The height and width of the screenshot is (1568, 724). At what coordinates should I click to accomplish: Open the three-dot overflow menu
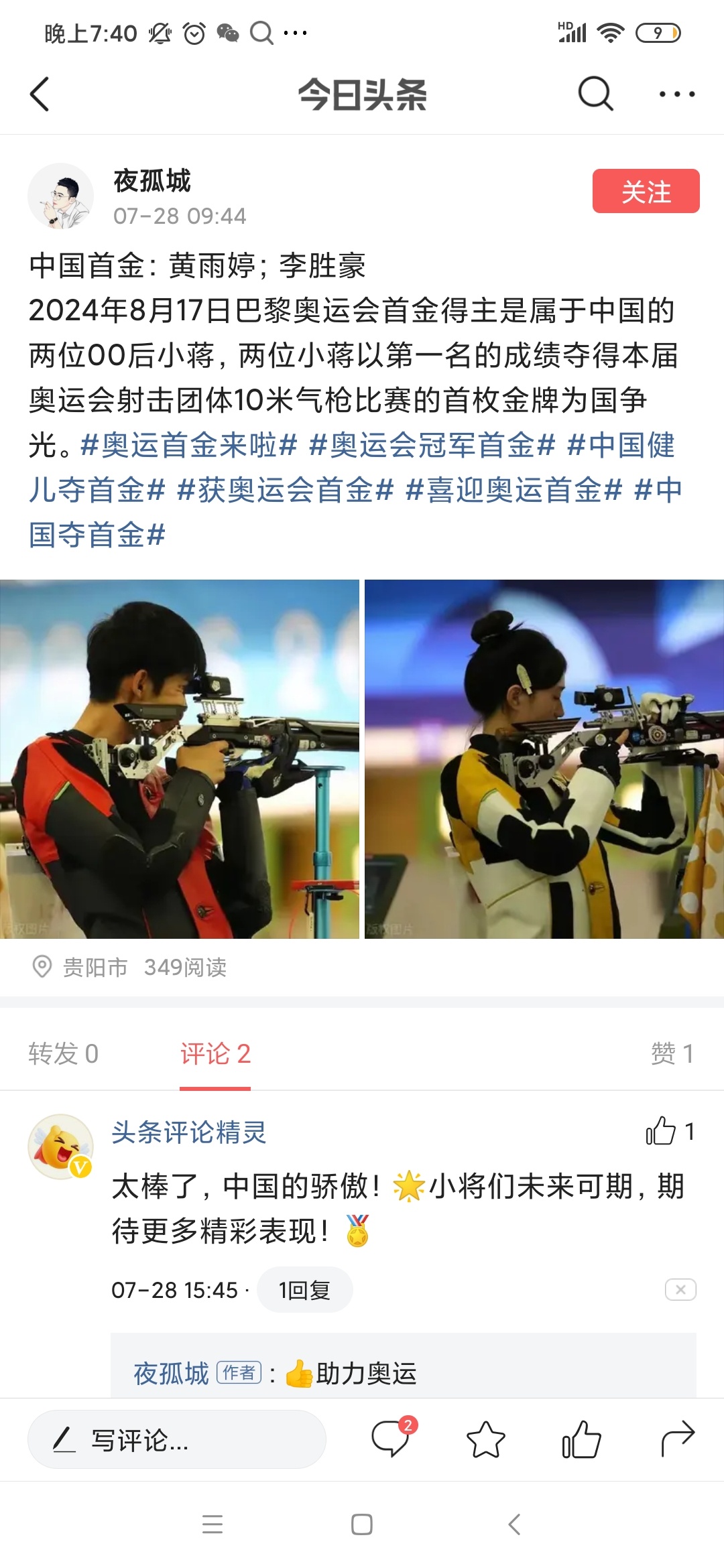coord(676,94)
